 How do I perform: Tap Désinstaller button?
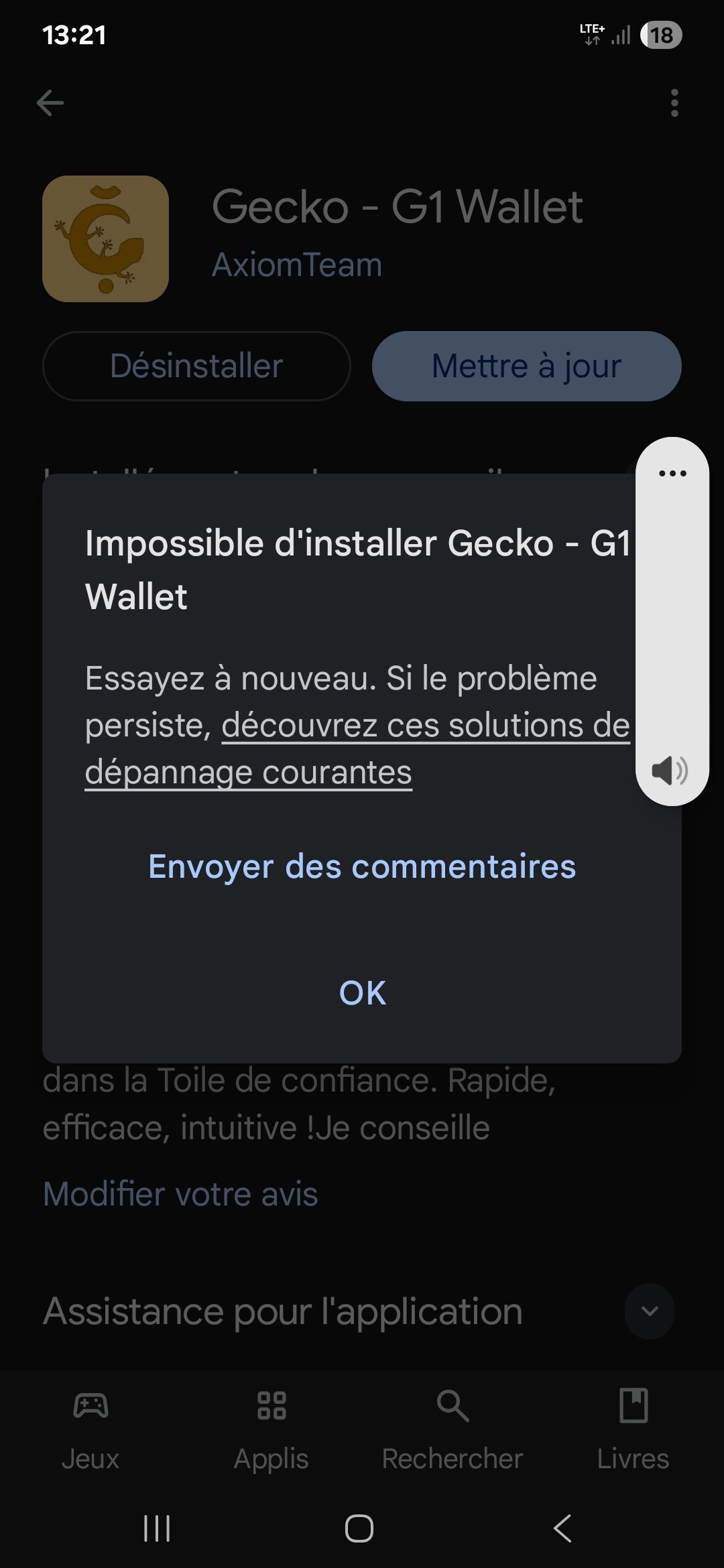coord(196,366)
